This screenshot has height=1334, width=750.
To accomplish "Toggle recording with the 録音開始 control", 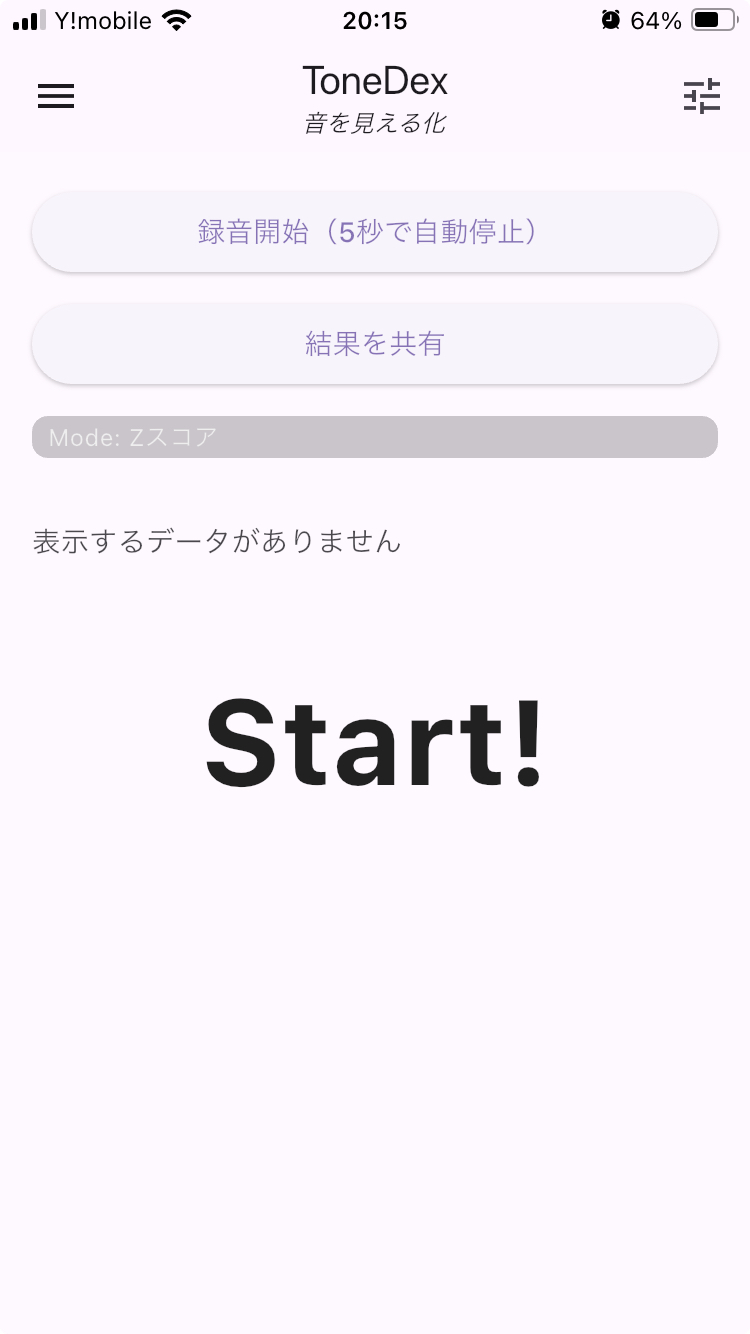I will click(x=374, y=231).
